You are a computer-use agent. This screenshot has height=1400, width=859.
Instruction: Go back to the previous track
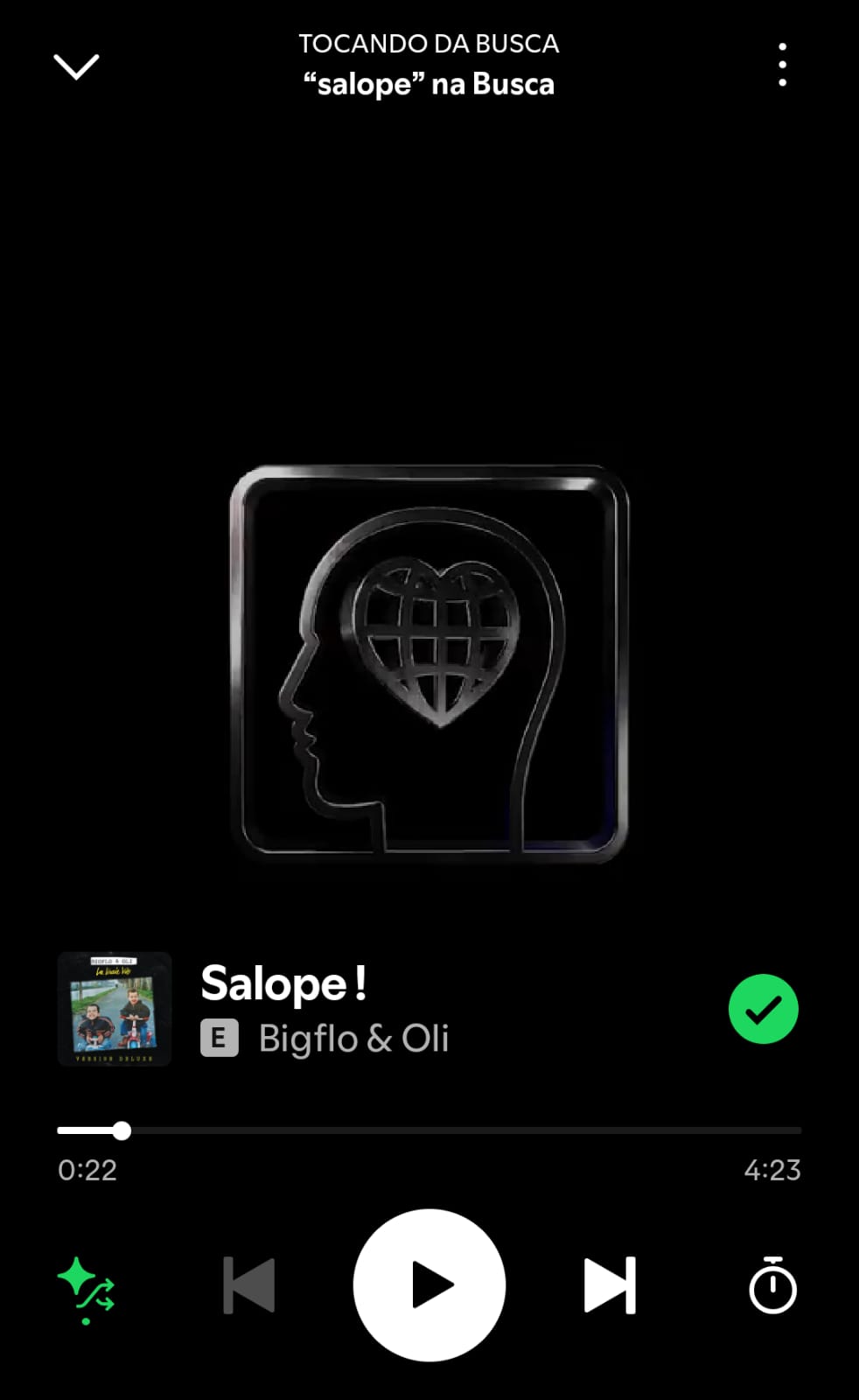coord(248,1284)
